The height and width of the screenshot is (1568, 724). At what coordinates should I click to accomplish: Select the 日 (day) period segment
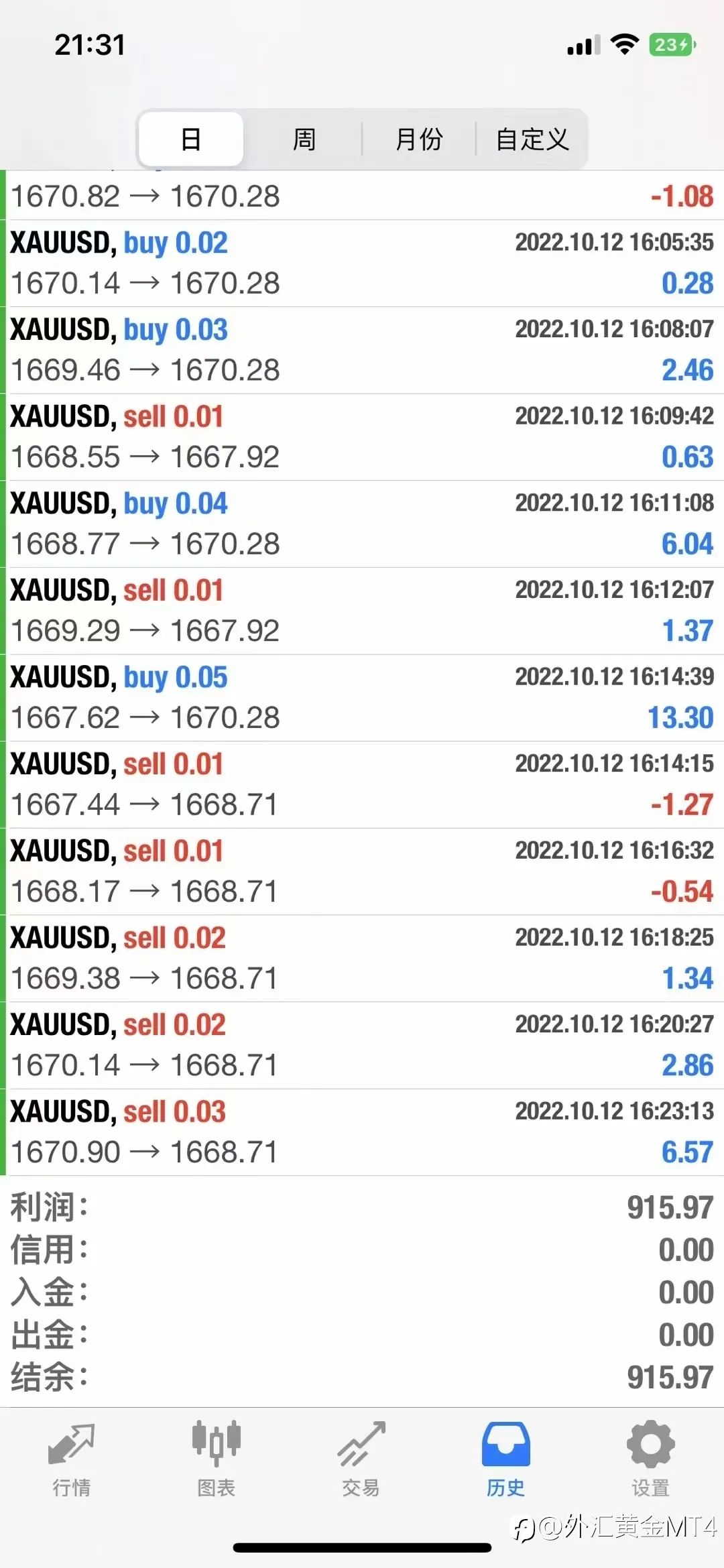click(191, 139)
